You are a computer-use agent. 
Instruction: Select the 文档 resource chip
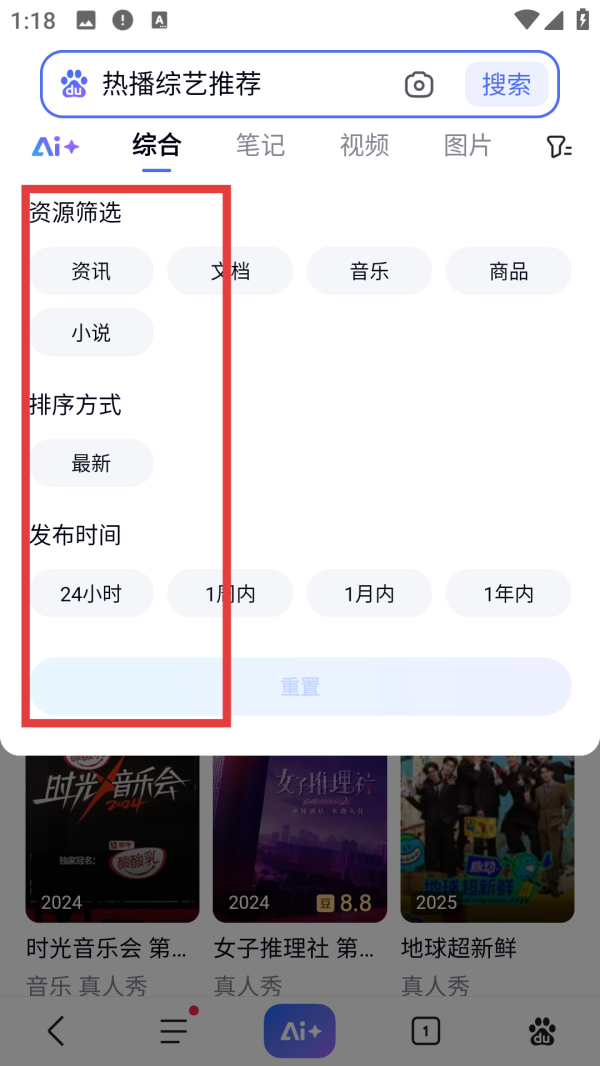click(230, 271)
